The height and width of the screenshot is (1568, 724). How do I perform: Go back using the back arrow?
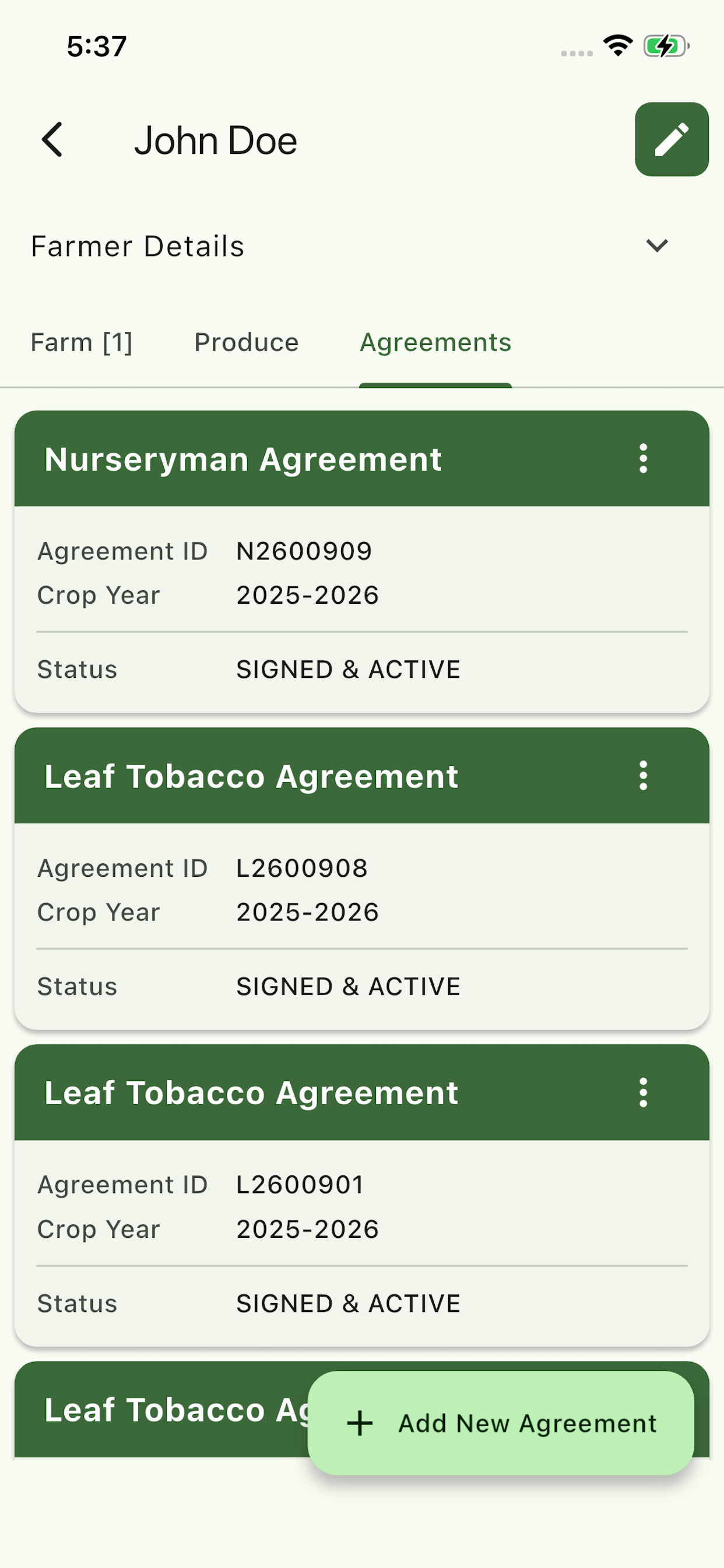pos(52,139)
